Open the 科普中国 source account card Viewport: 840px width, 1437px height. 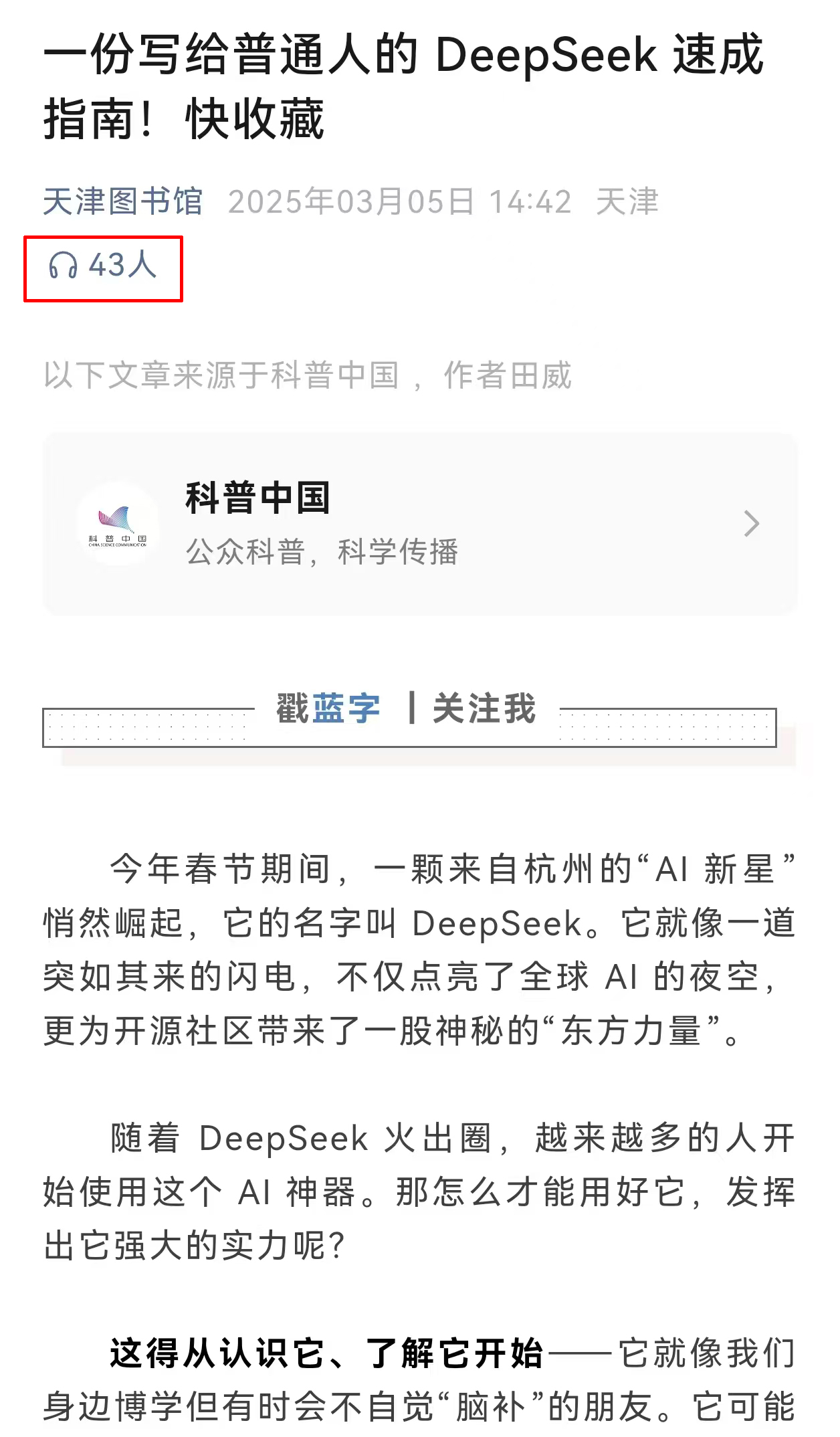tap(420, 524)
